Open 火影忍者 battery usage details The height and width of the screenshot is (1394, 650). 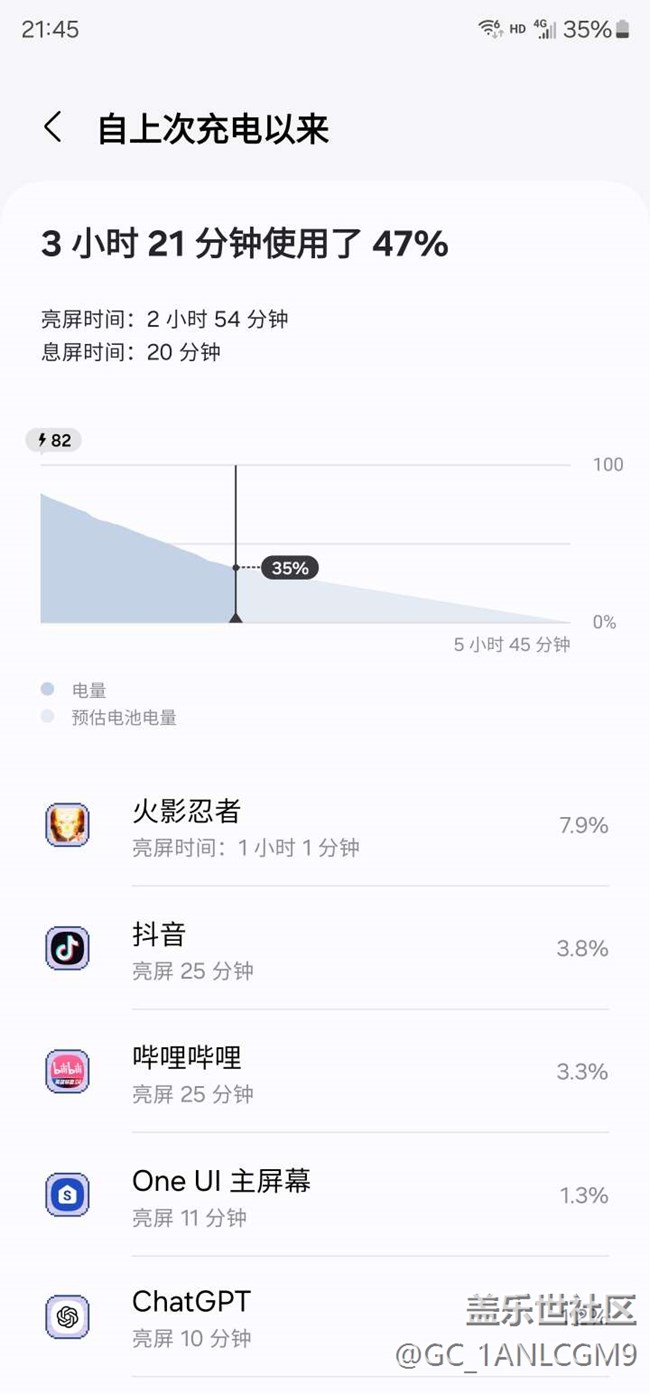click(325, 826)
